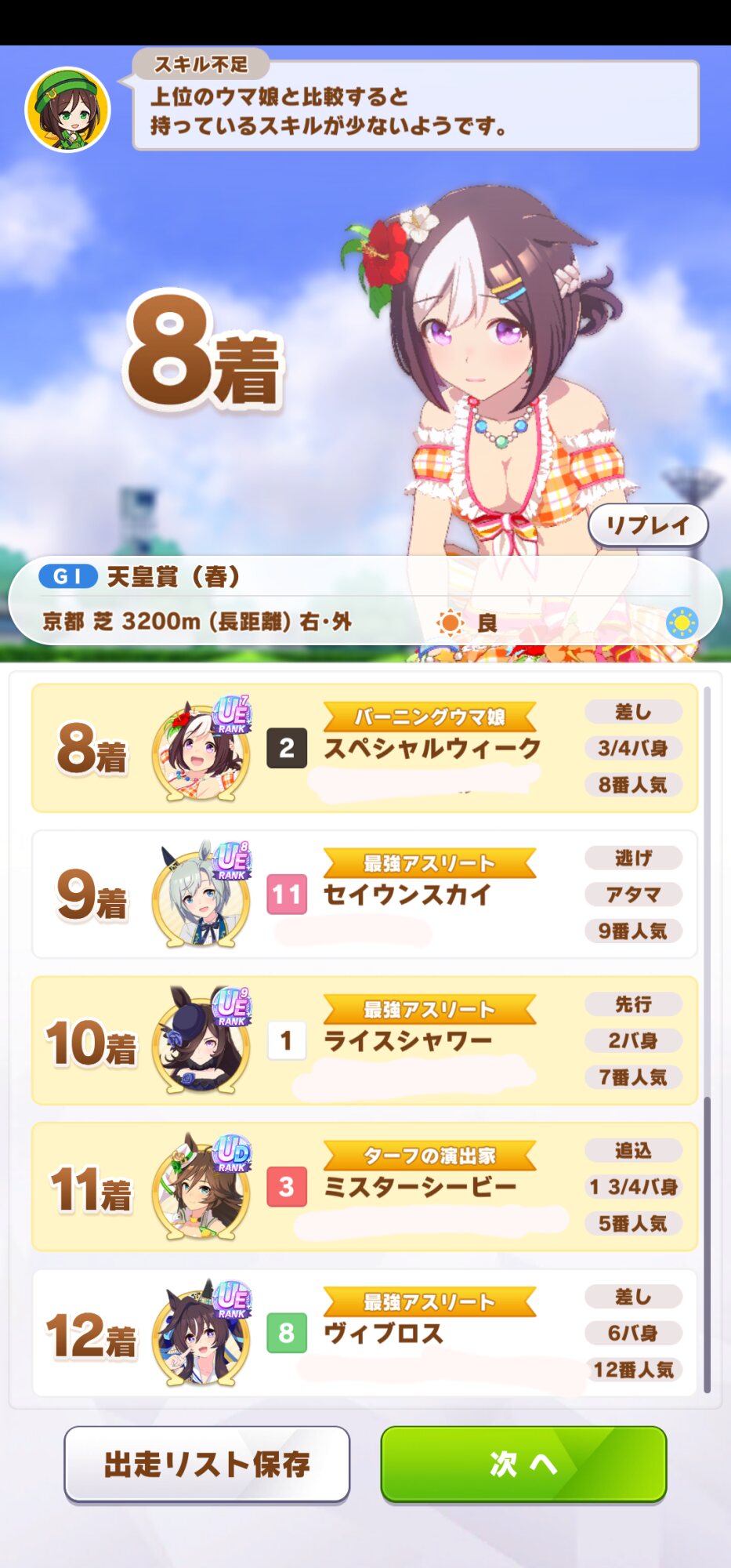Save the entry list with 出走リスト保存

click(x=207, y=1463)
